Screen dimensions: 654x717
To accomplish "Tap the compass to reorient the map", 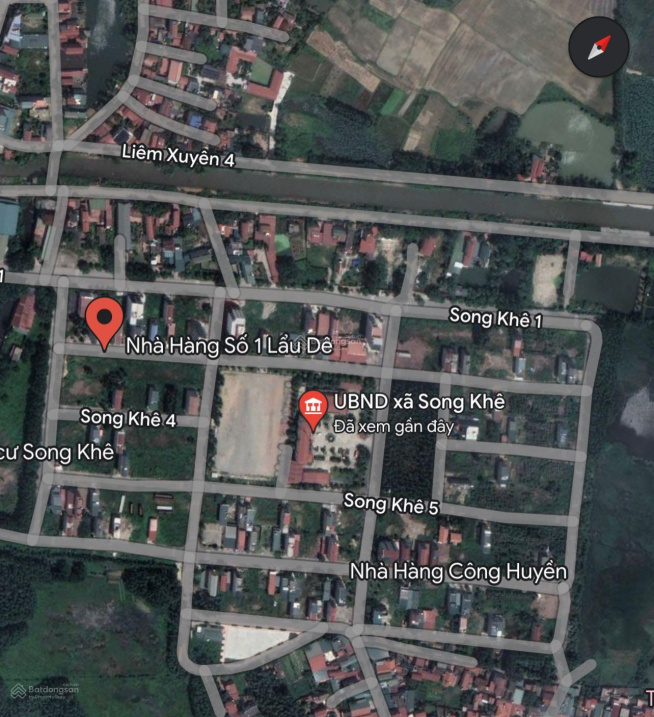I will pos(598,47).
